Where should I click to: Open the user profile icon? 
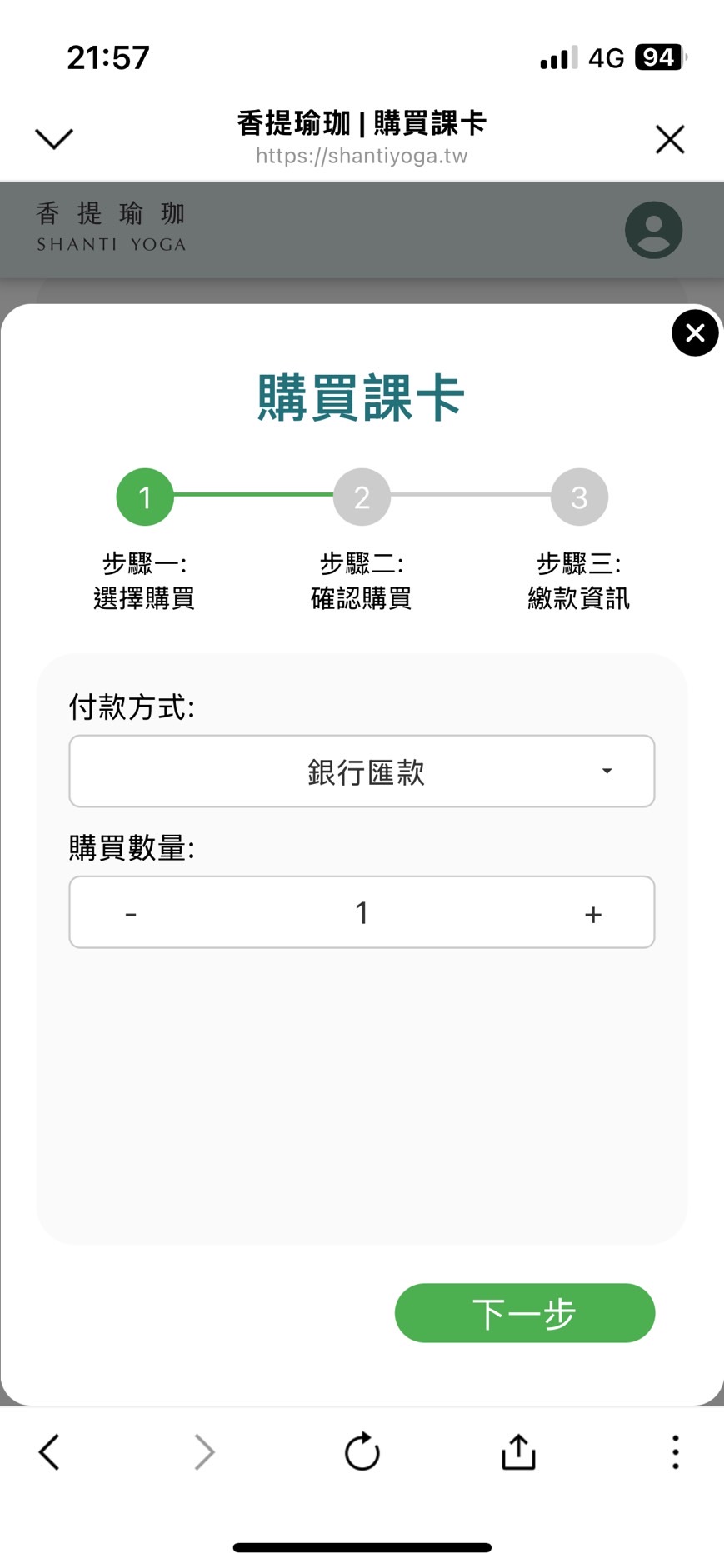(653, 230)
